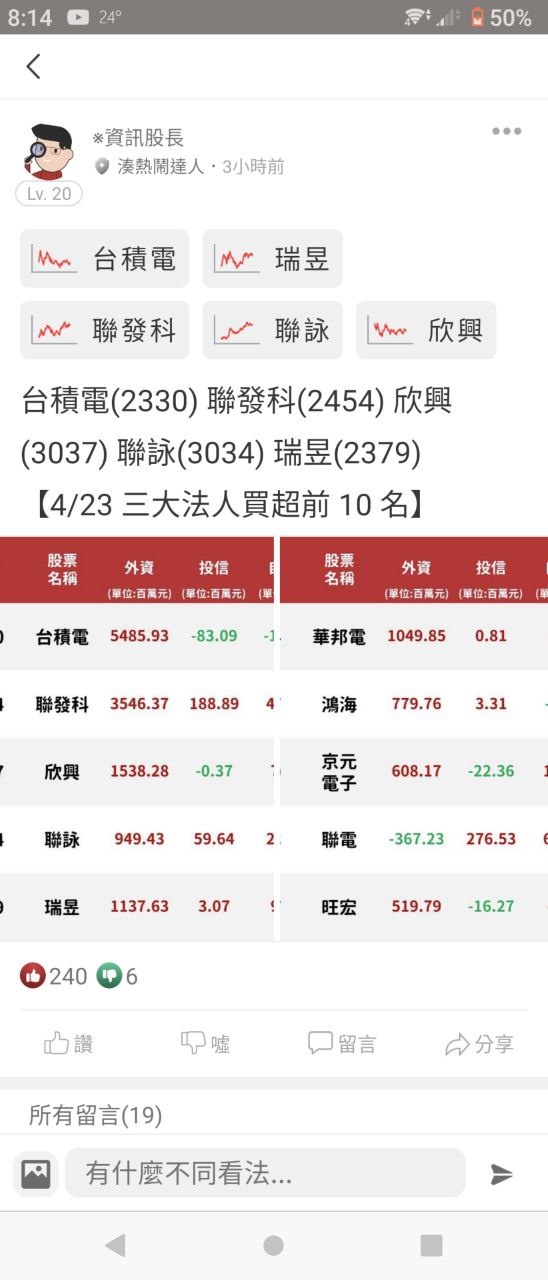Send the comment with arrow icon
This screenshot has height=1280, width=548.
point(502,1174)
